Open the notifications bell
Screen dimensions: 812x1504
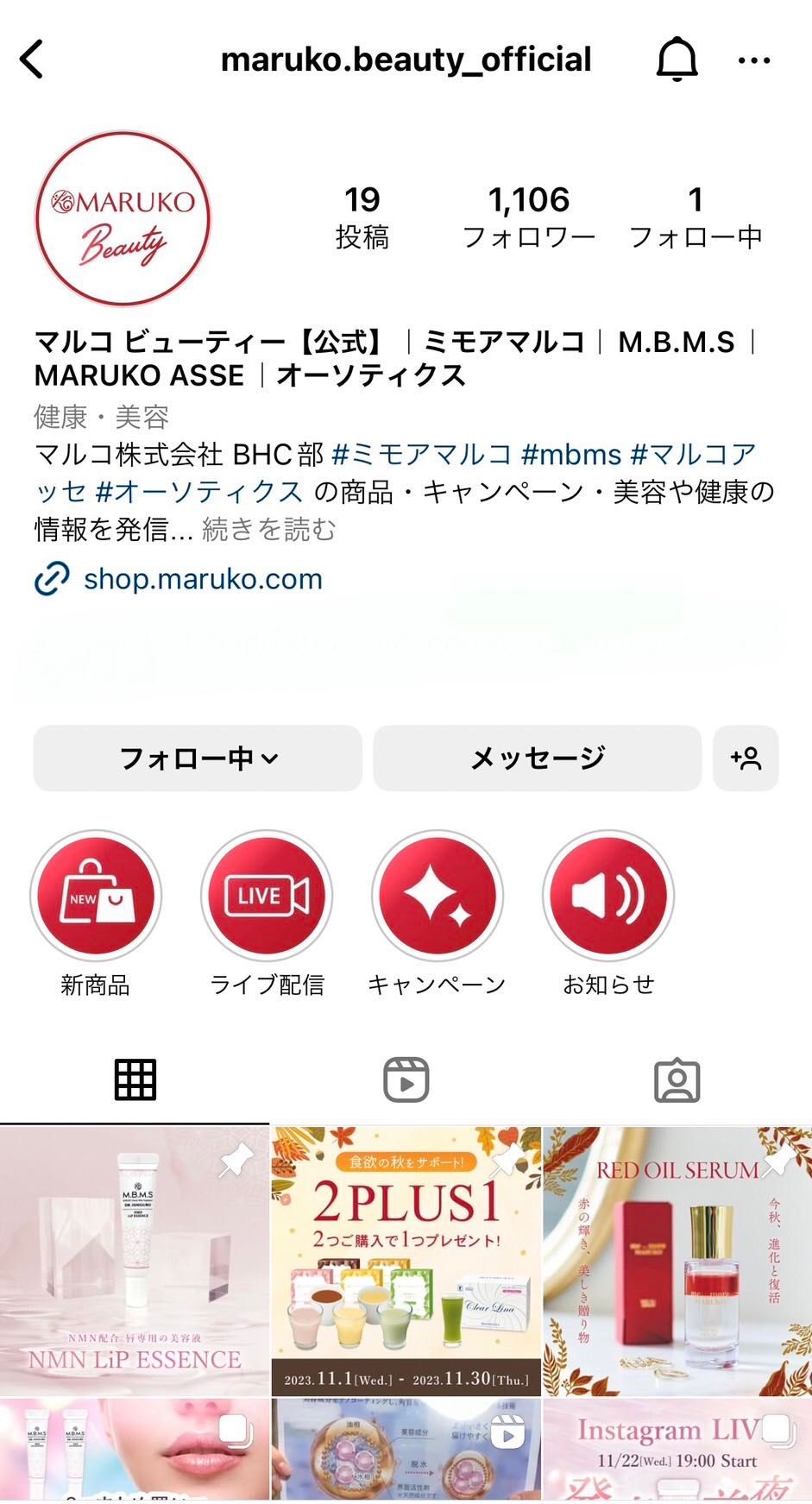(677, 60)
